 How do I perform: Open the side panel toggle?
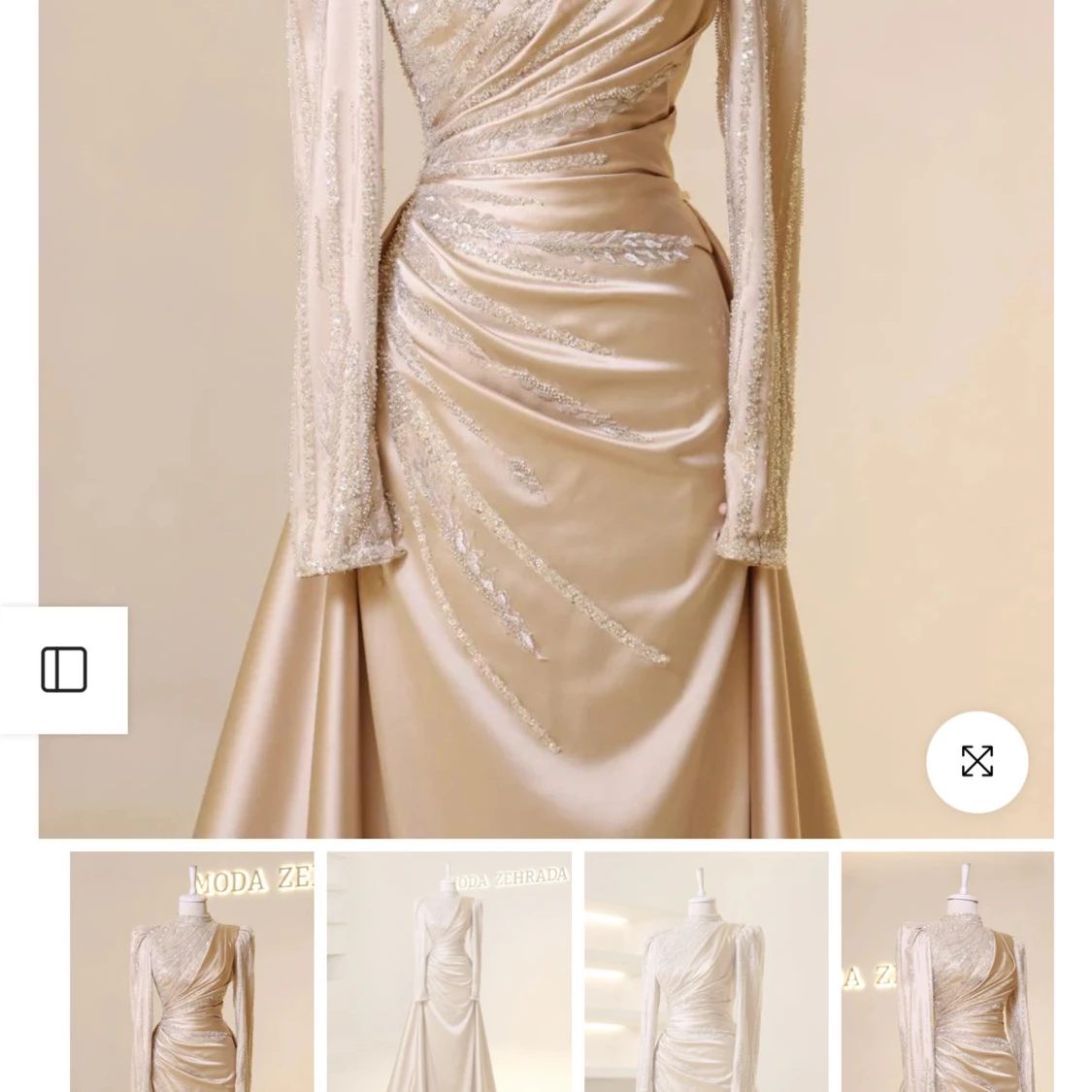(x=64, y=670)
